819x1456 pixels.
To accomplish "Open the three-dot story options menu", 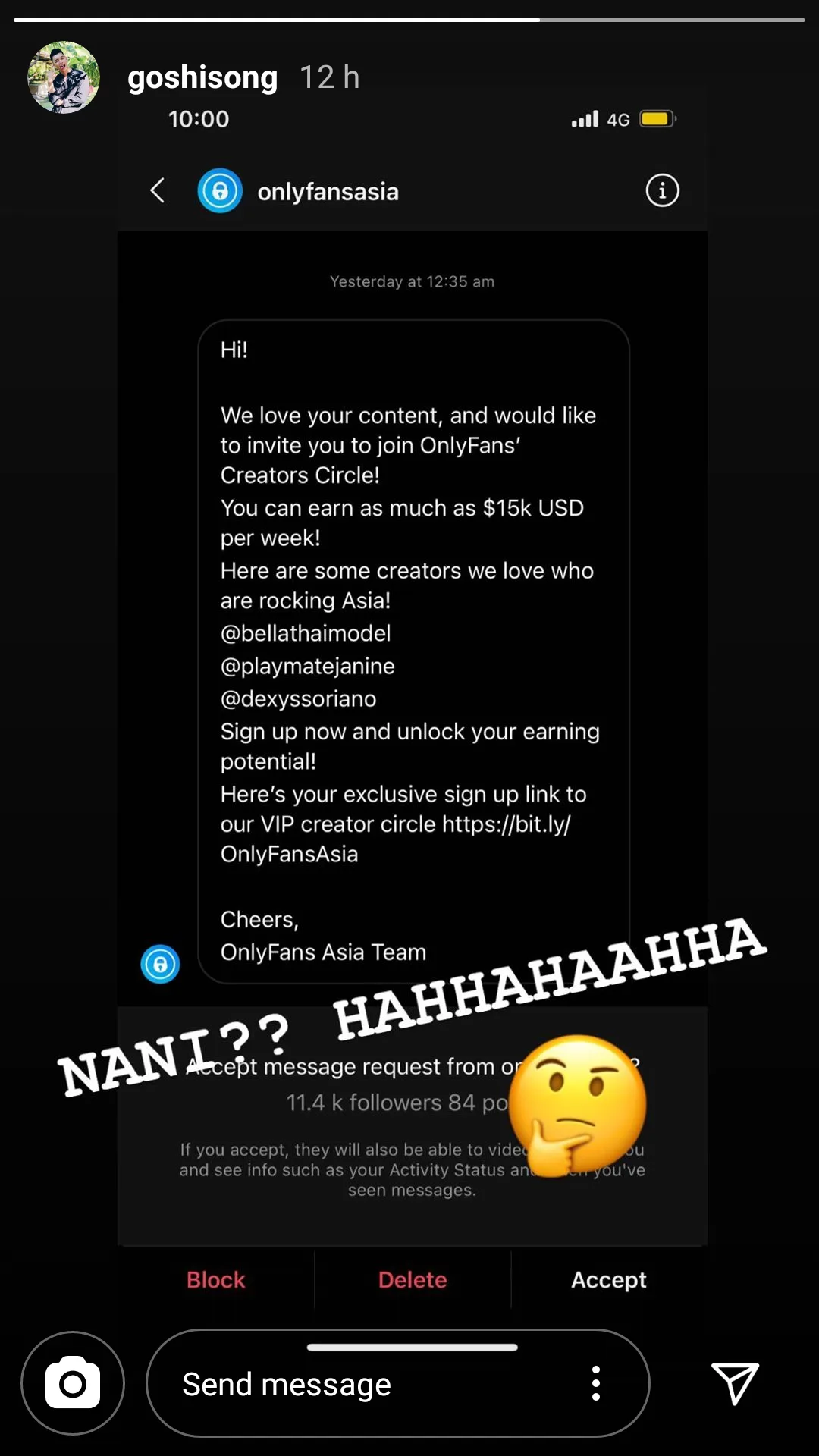I will click(x=596, y=1383).
